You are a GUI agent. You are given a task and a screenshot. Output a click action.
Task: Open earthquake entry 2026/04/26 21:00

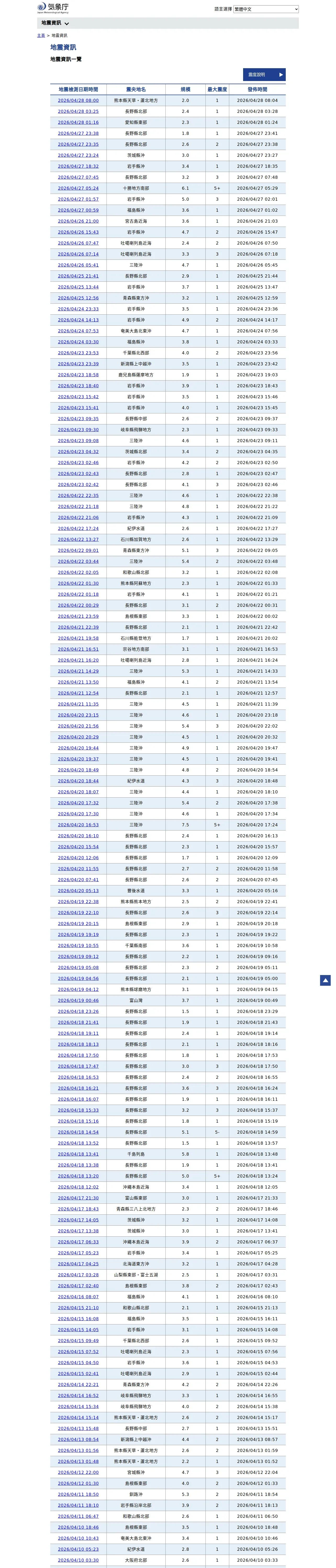tap(78, 221)
